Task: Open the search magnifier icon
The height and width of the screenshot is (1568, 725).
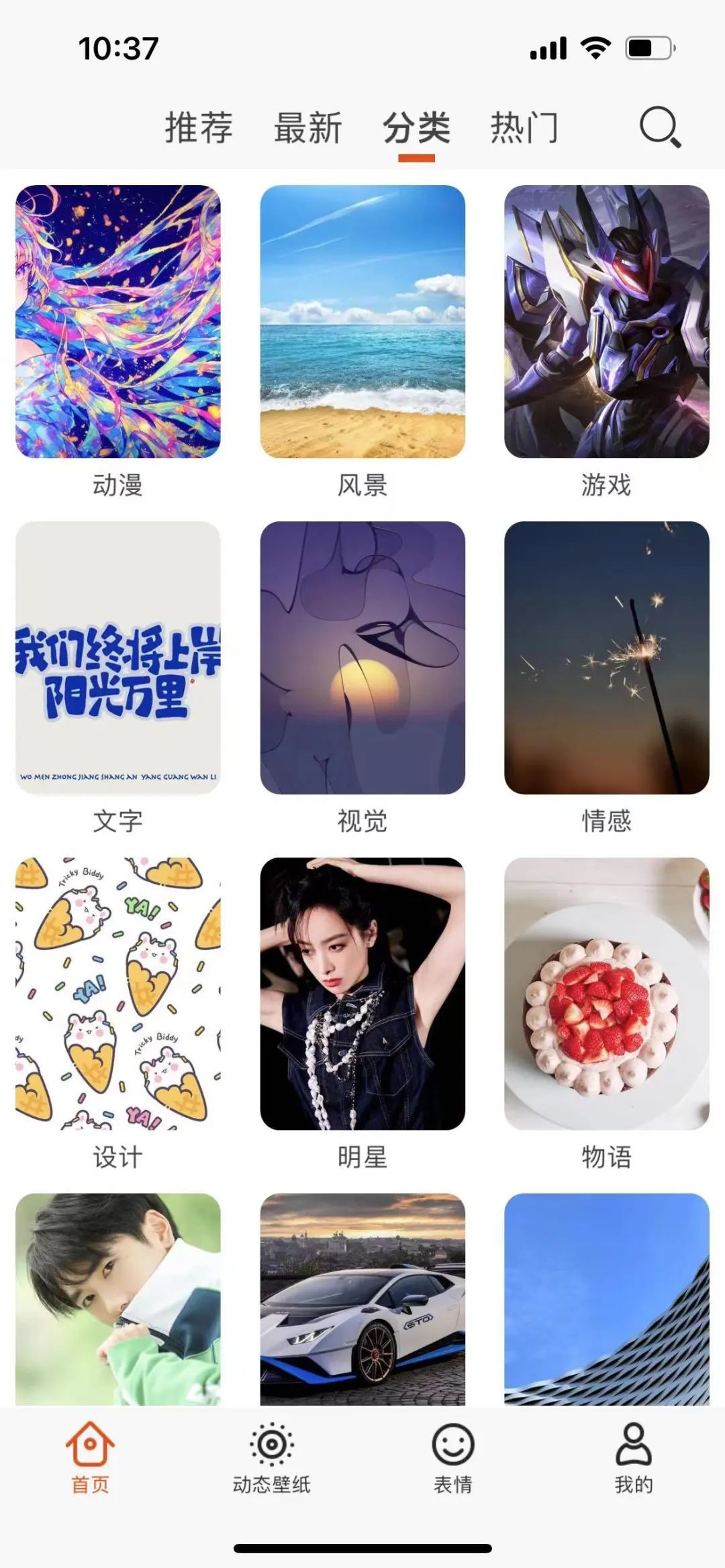Action: 660,127
